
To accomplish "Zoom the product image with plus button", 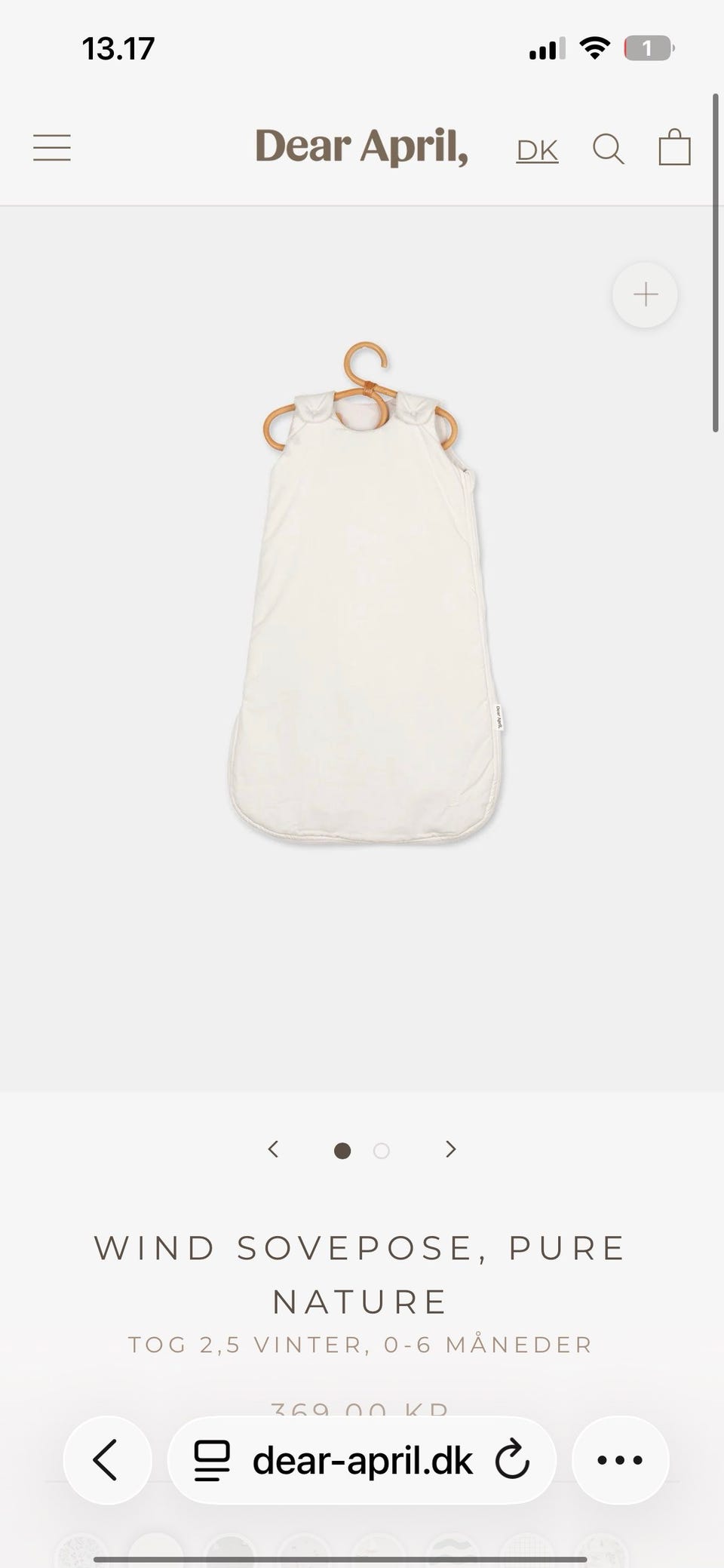I will click(645, 295).
